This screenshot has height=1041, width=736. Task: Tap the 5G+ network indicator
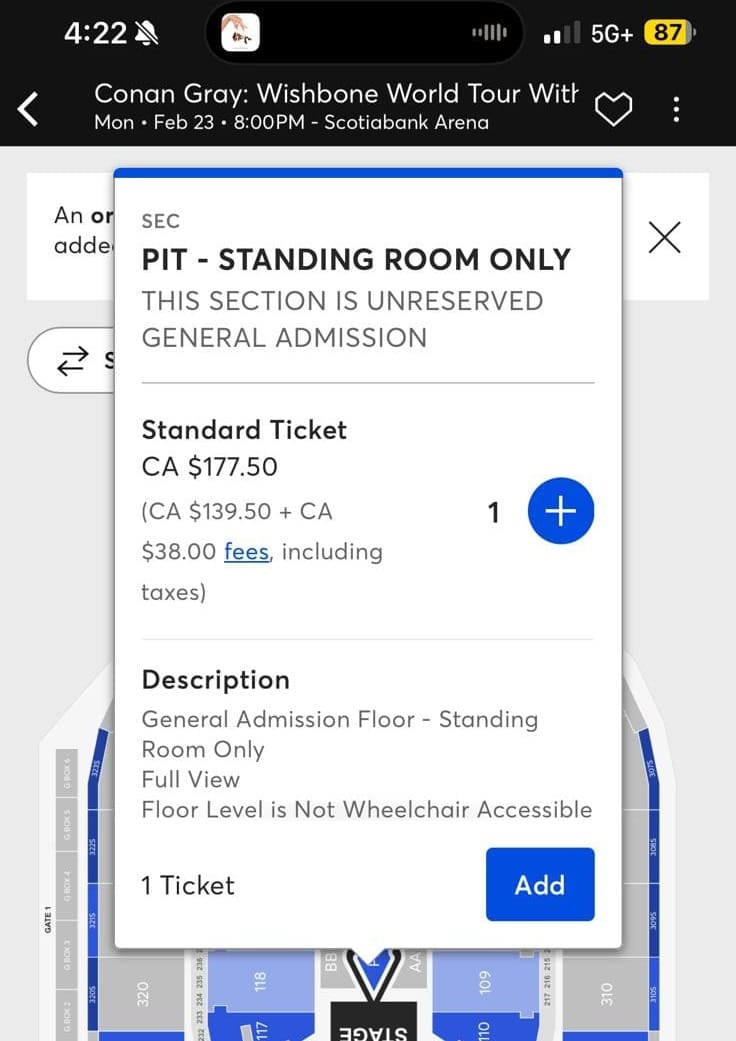tap(611, 32)
